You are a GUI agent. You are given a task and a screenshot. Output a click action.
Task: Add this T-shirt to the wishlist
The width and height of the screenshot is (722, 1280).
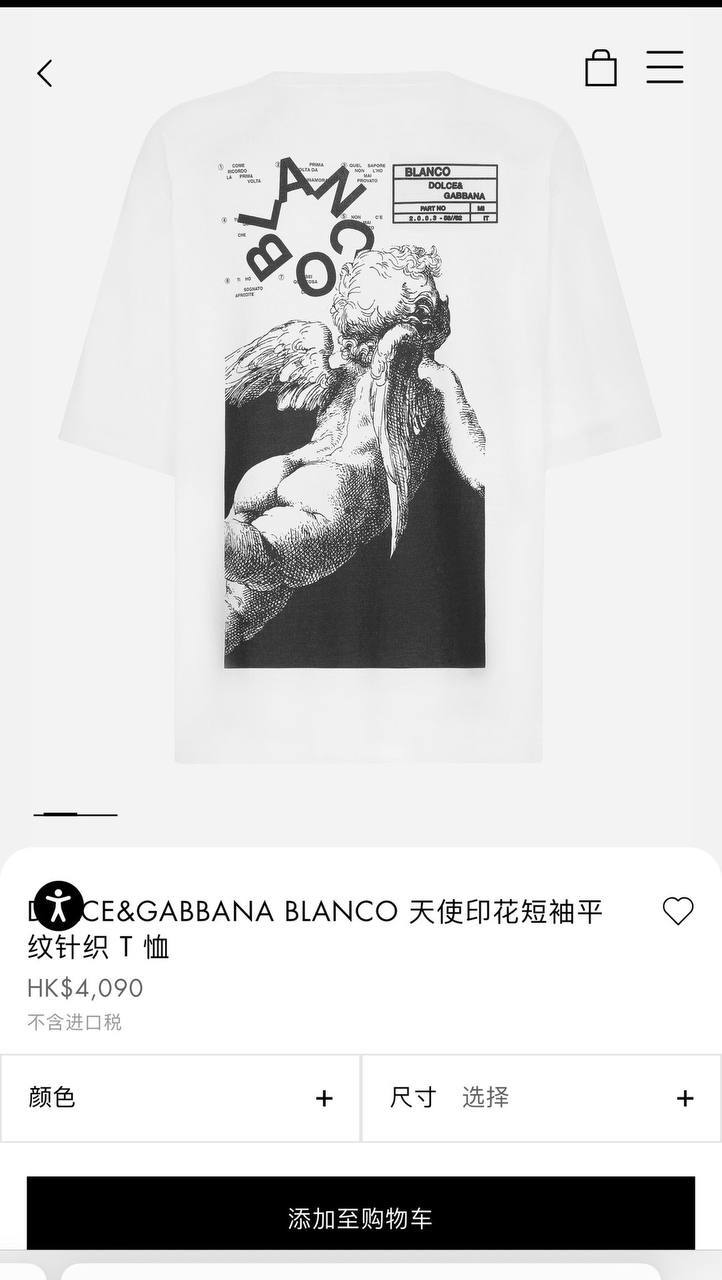click(x=677, y=911)
